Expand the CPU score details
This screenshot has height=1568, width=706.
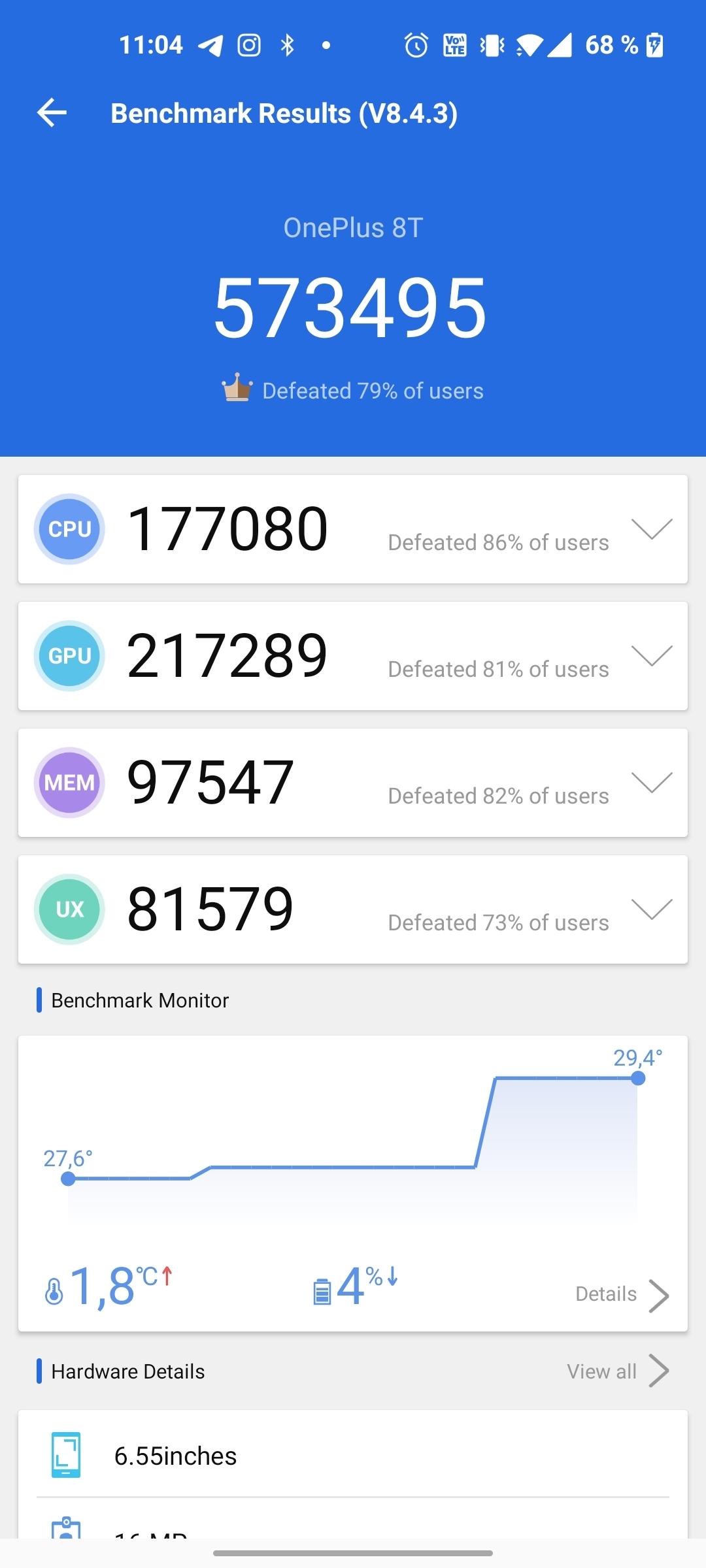coord(653,529)
